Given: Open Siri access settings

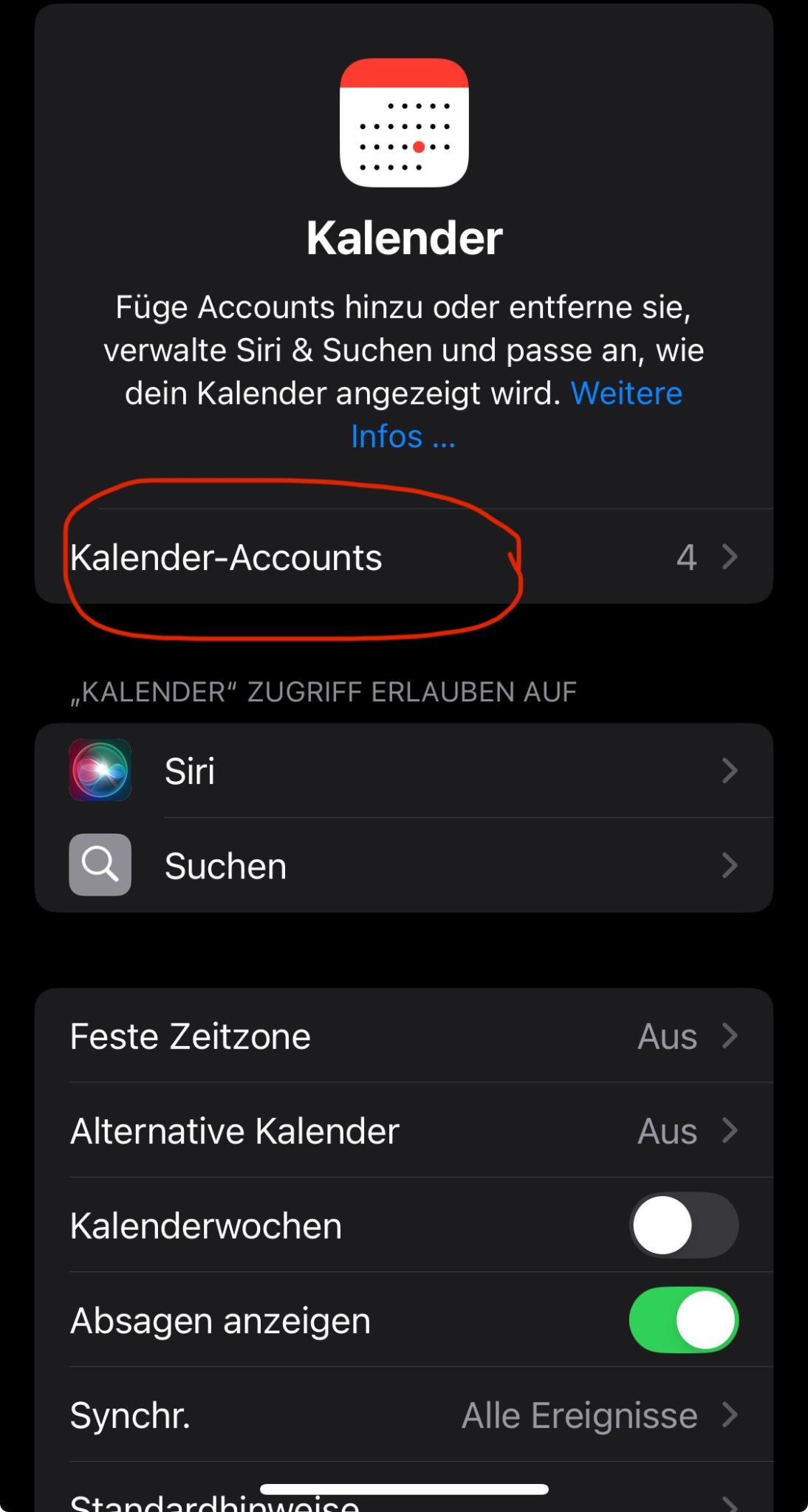Looking at the screenshot, I should click(x=403, y=771).
